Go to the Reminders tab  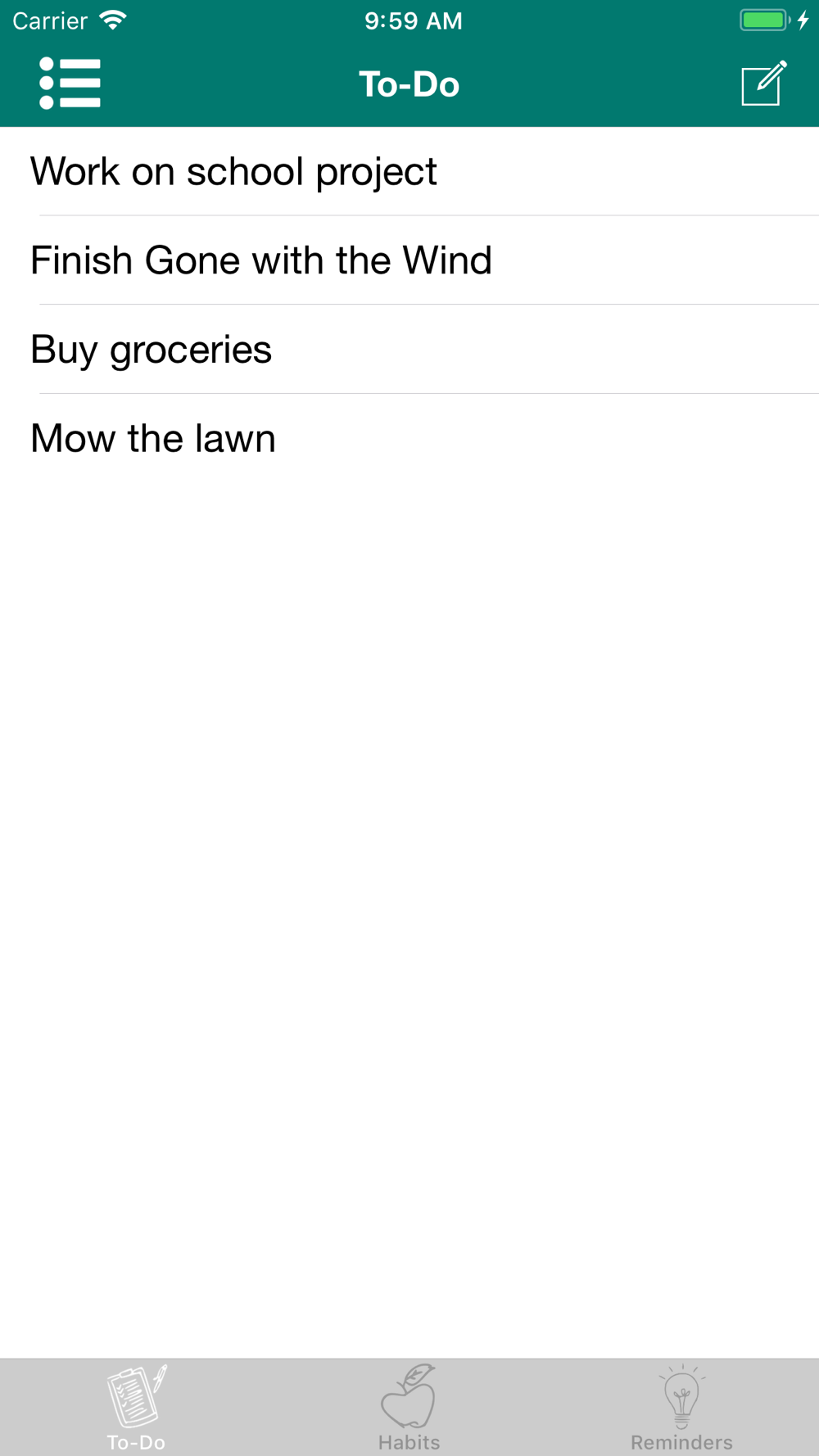tap(681, 1408)
